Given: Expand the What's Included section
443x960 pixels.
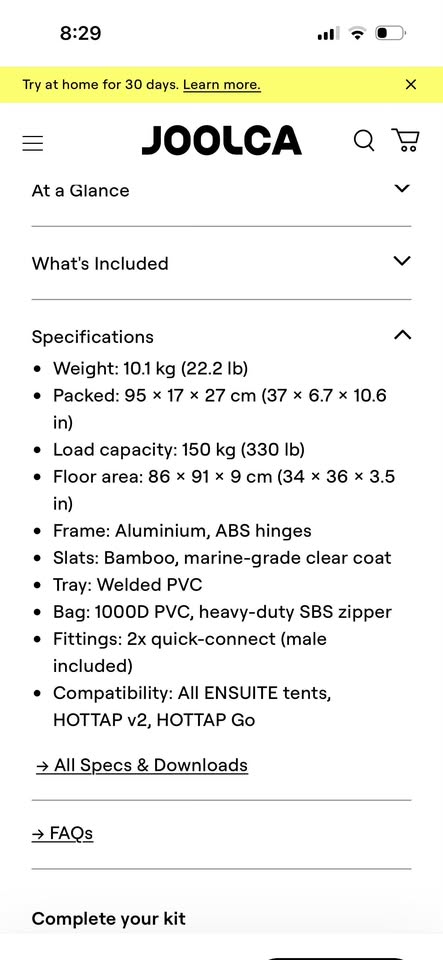Looking at the screenshot, I should 222,263.
